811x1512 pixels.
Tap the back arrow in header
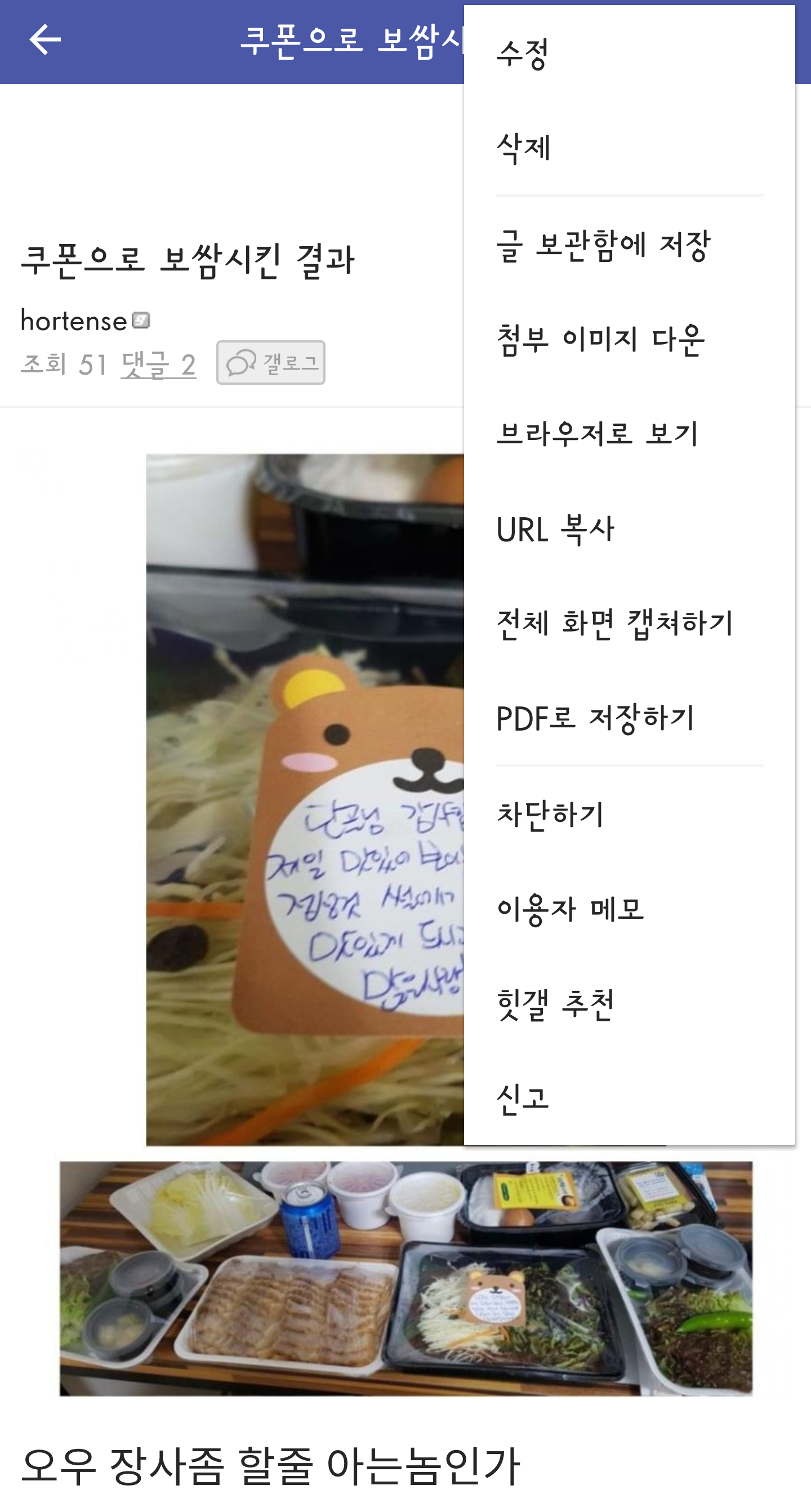(44, 40)
